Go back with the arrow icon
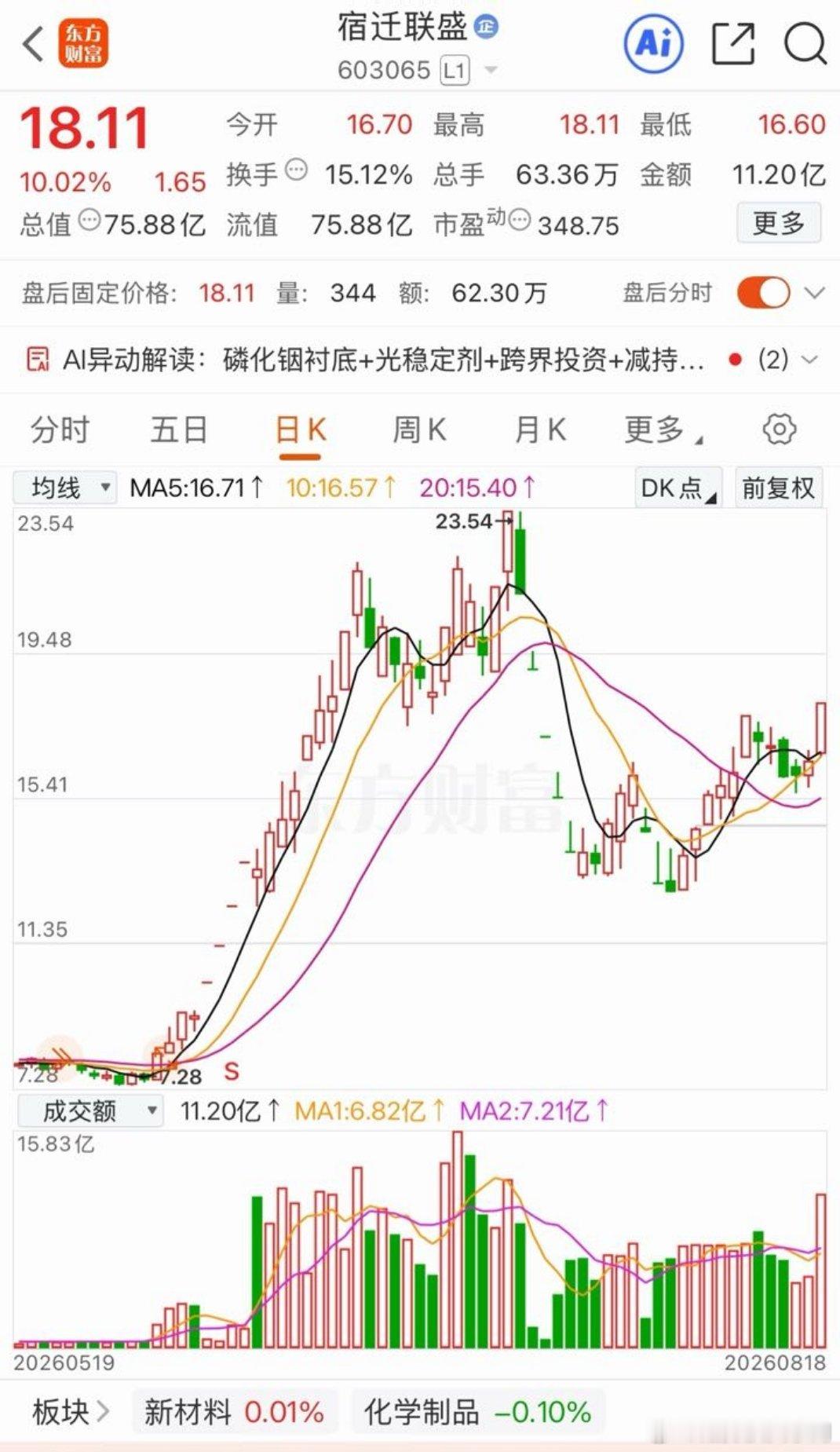 [x=33, y=45]
